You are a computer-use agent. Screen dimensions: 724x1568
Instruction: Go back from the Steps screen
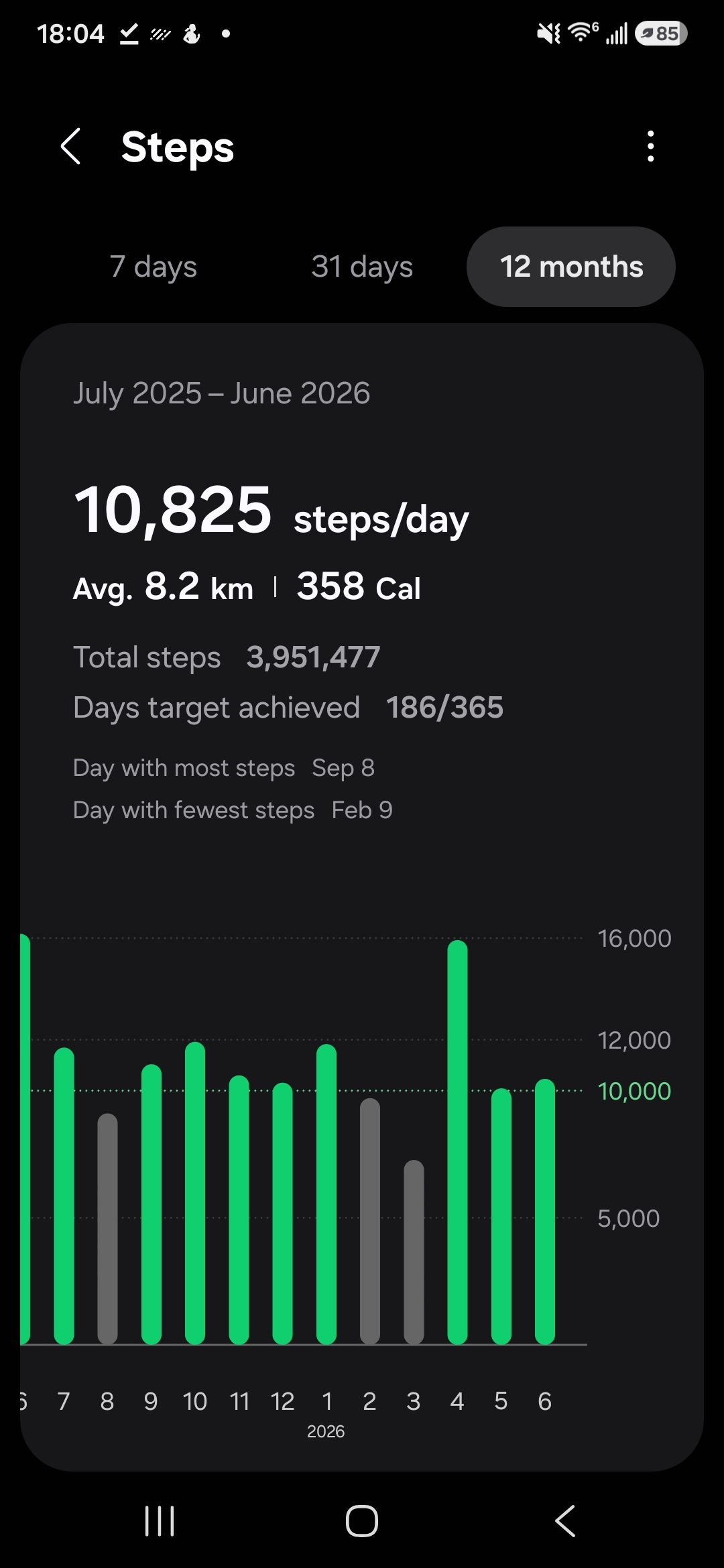click(x=71, y=146)
